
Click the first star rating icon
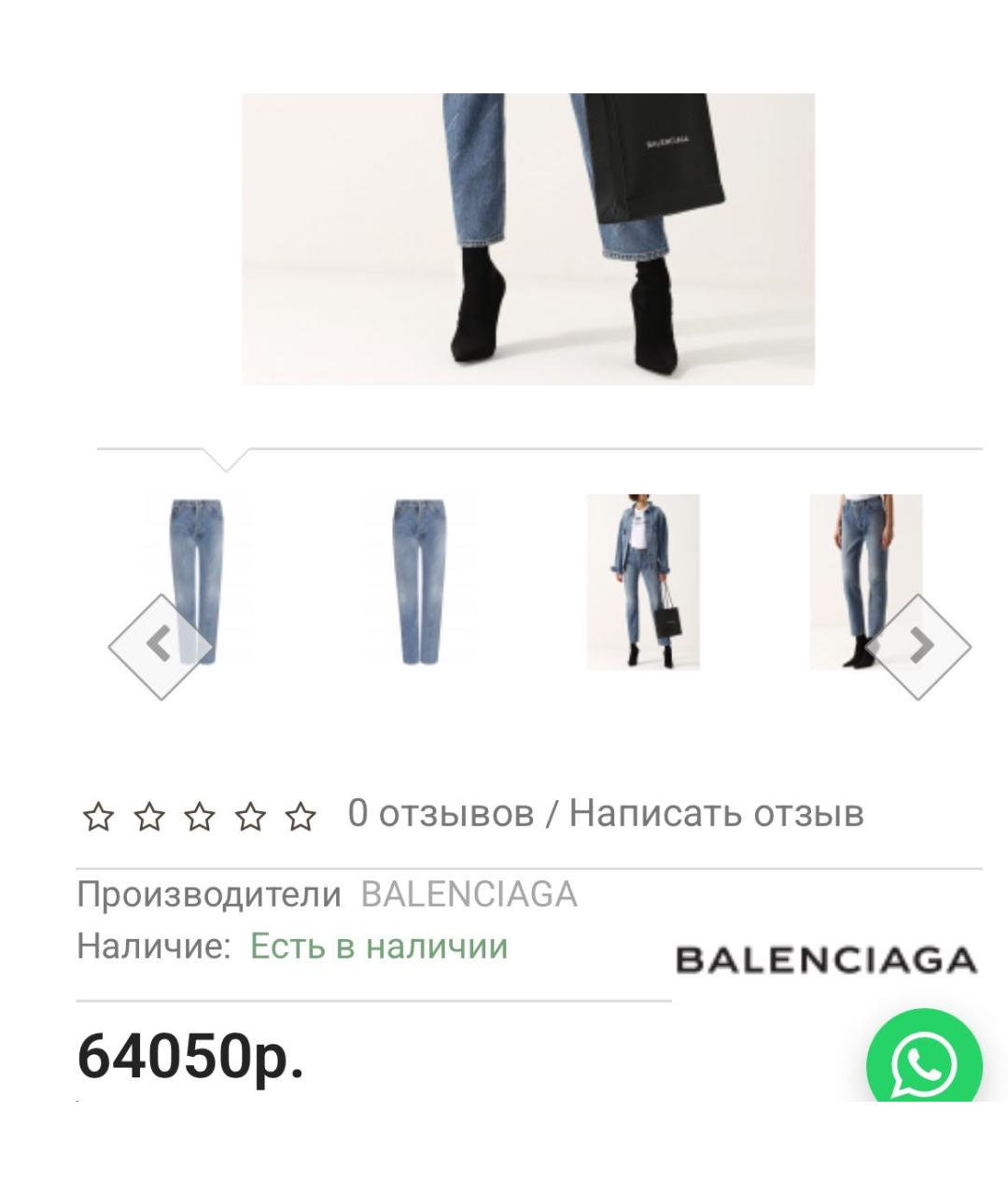pyautogui.click(x=101, y=817)
